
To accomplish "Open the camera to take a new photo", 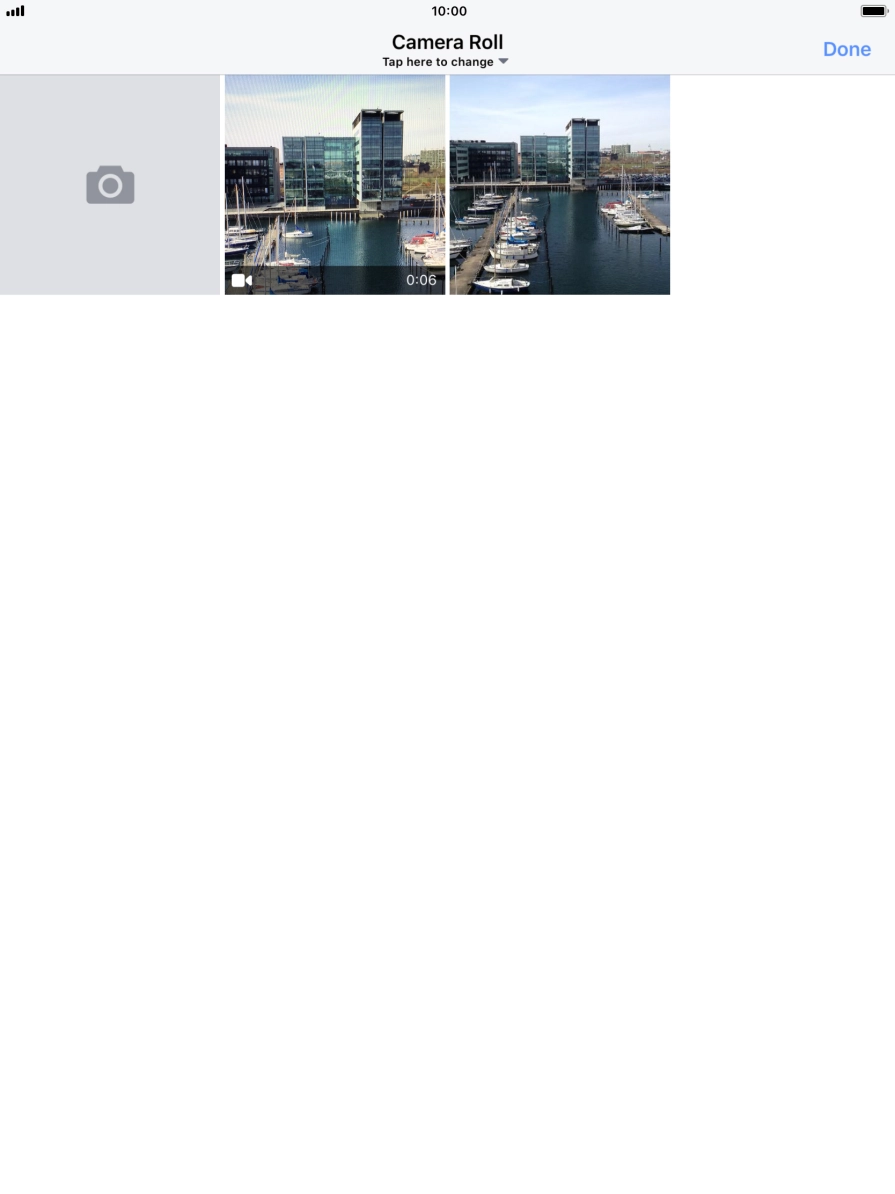I will click(x=110, y=185).
